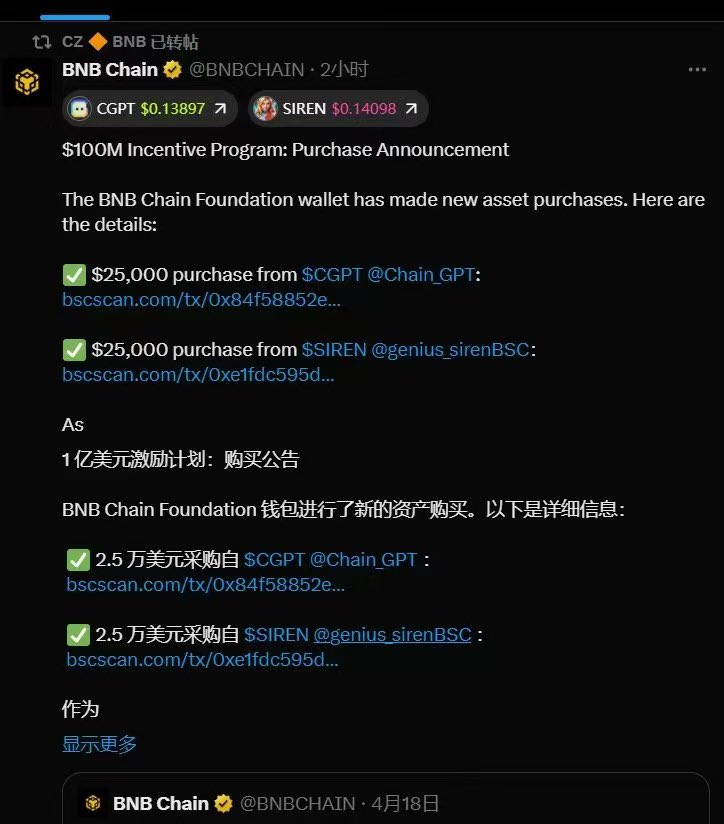724x824 pixels.
Task: Open the SIREN $0.14098 price chip
Action: tap(338, 109)
